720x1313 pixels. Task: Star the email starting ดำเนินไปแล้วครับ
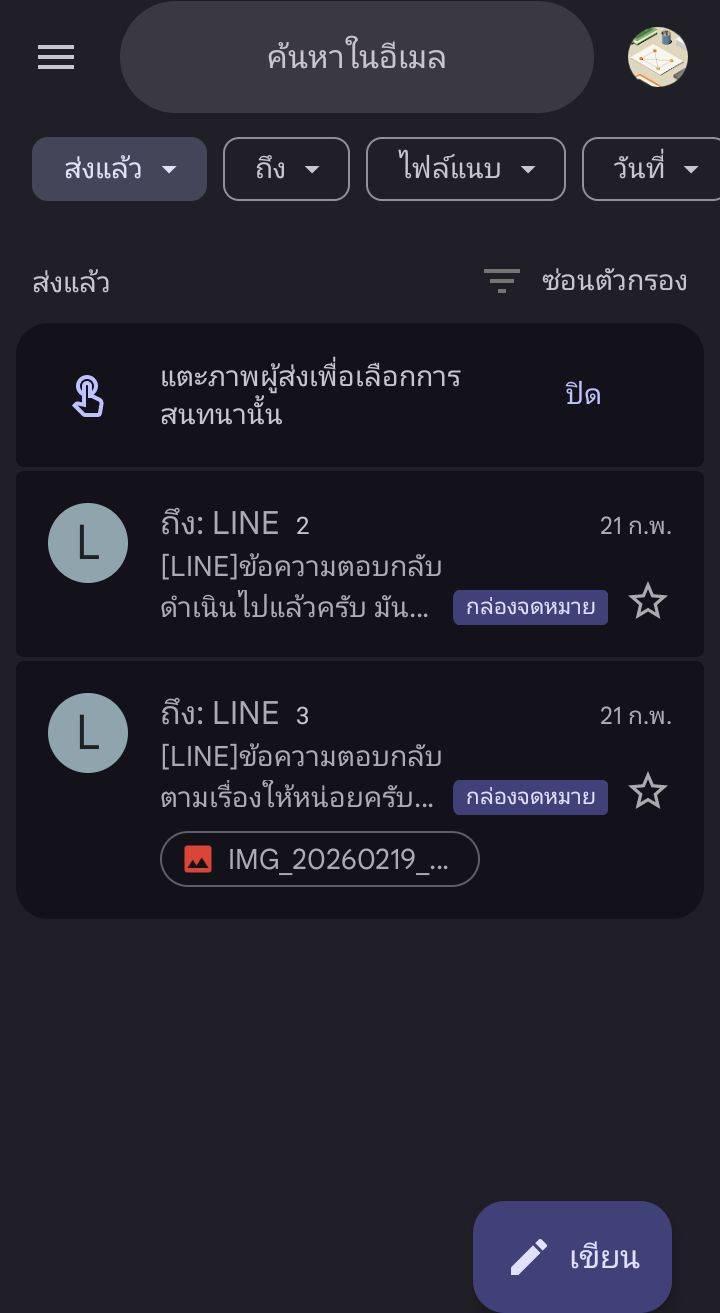point(648,602)
